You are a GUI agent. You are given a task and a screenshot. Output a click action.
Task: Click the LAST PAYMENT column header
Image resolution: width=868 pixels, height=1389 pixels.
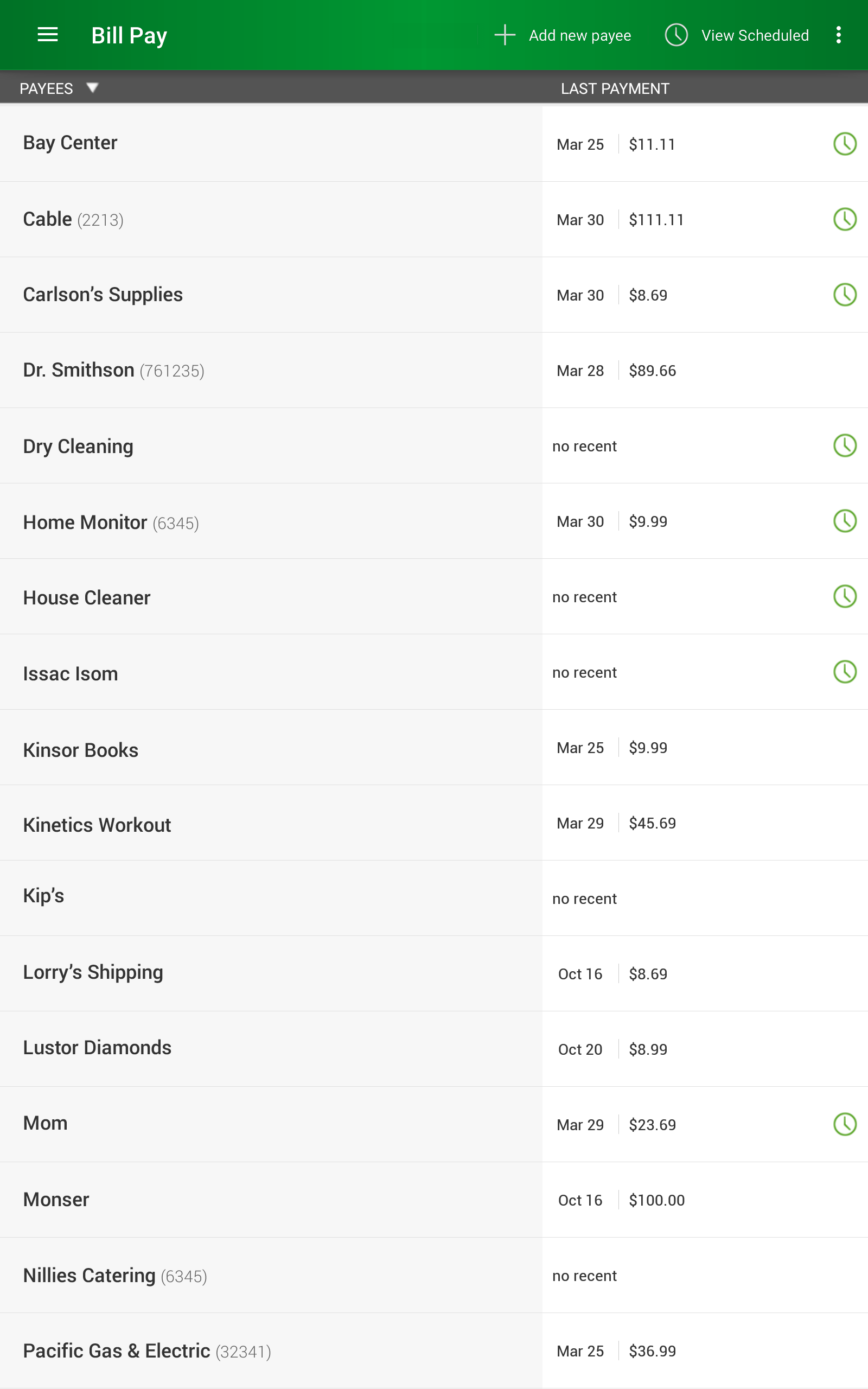pyautogui.click(x=614, y=88)
